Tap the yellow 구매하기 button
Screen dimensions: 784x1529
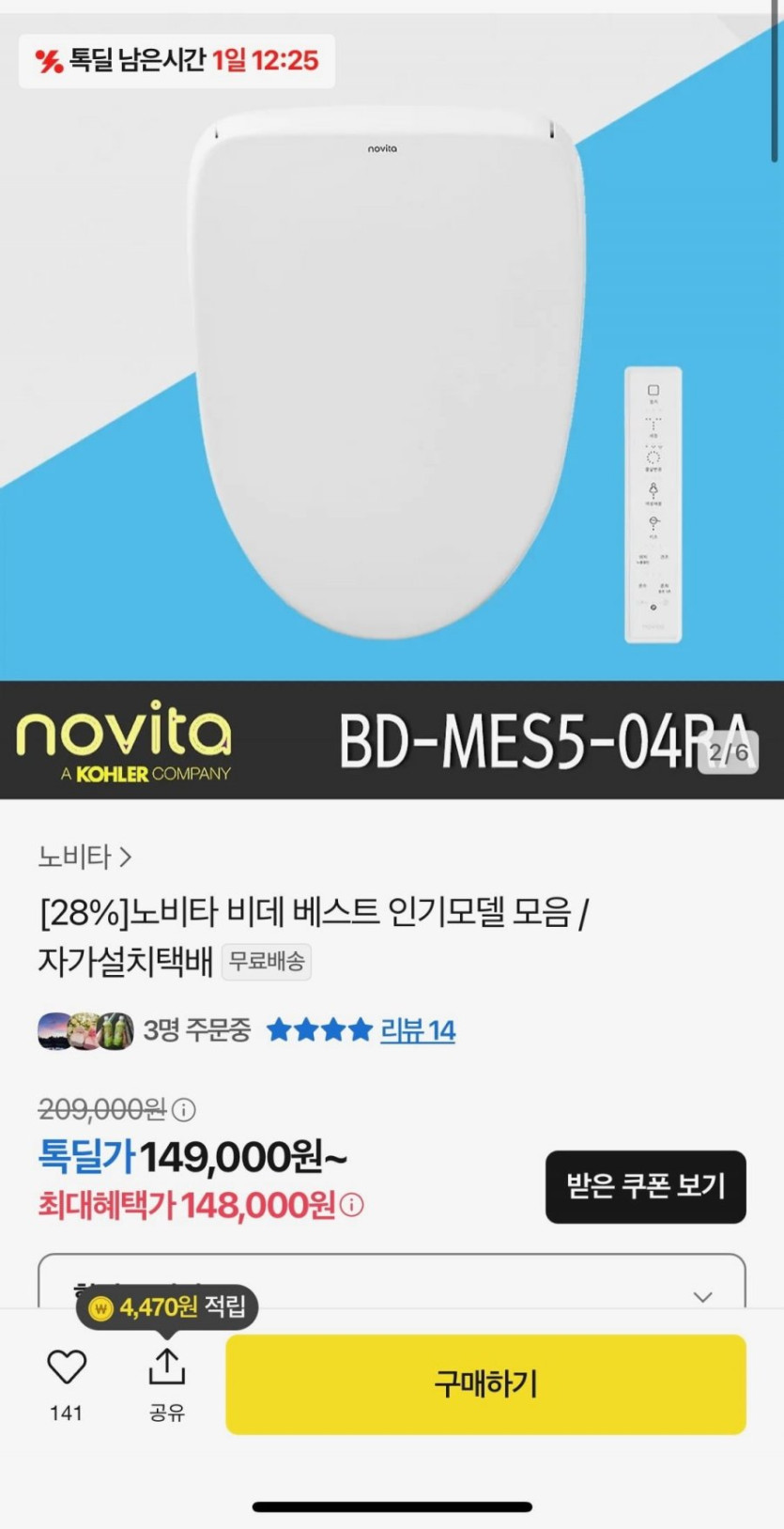point(485,1384)
